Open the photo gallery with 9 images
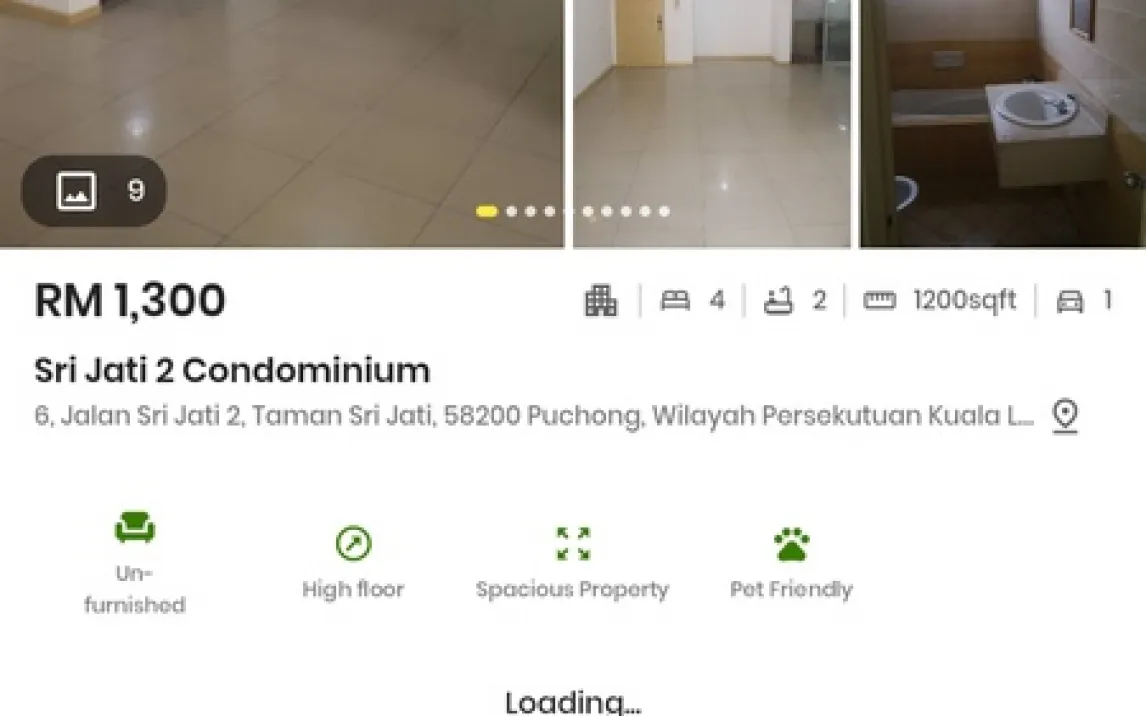This screenshot has width=1146, height=716. point(94,190)
